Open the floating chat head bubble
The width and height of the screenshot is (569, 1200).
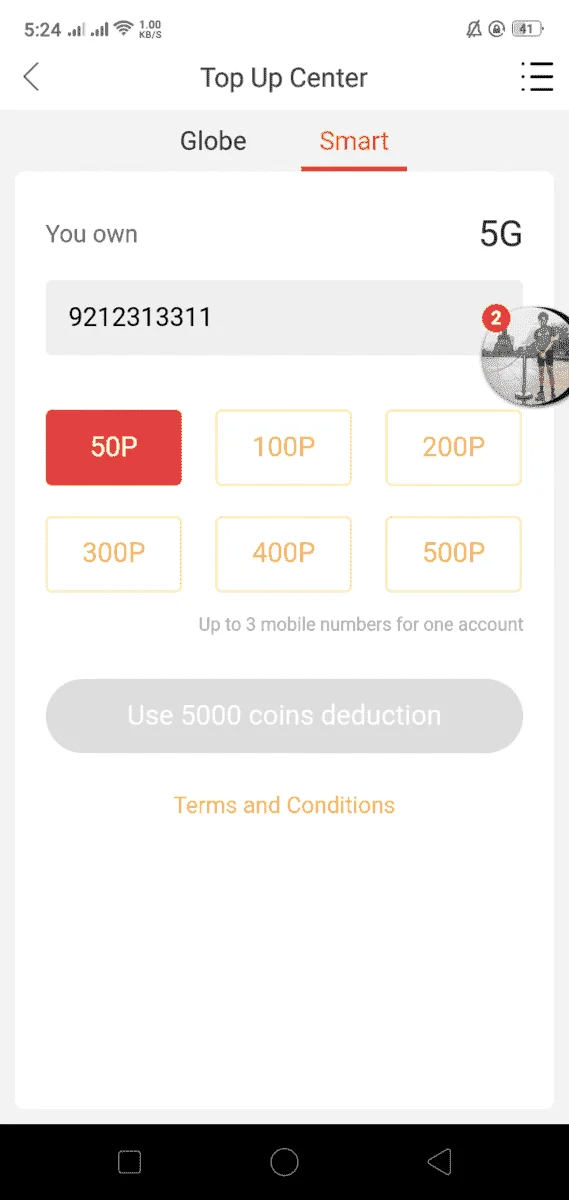tap(525, 356)
